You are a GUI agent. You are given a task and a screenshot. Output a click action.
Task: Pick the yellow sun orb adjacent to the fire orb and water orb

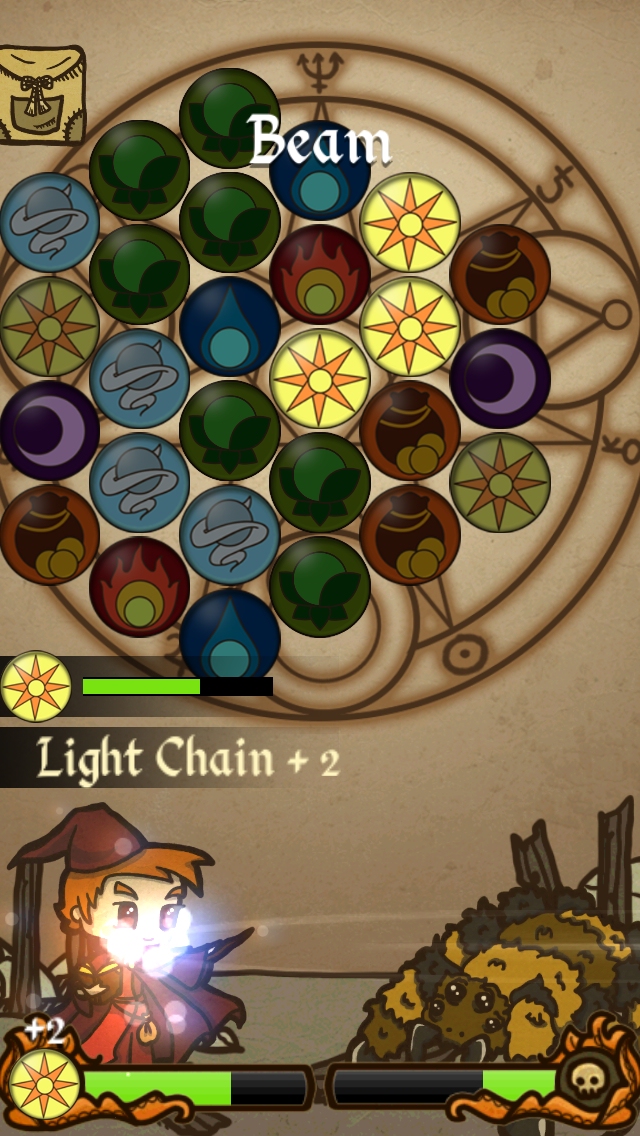point(320,378)
